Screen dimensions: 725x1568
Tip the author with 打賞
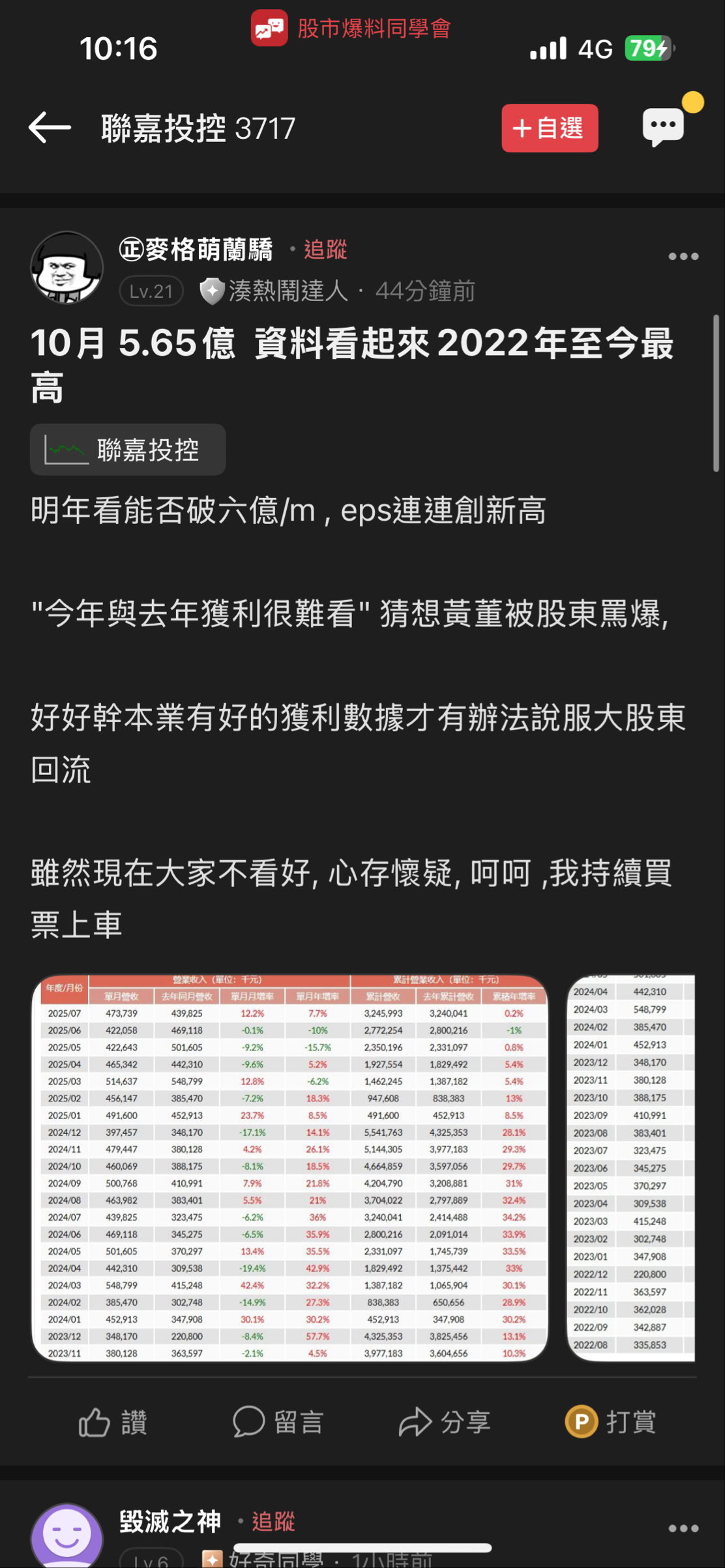point(611,1422)
